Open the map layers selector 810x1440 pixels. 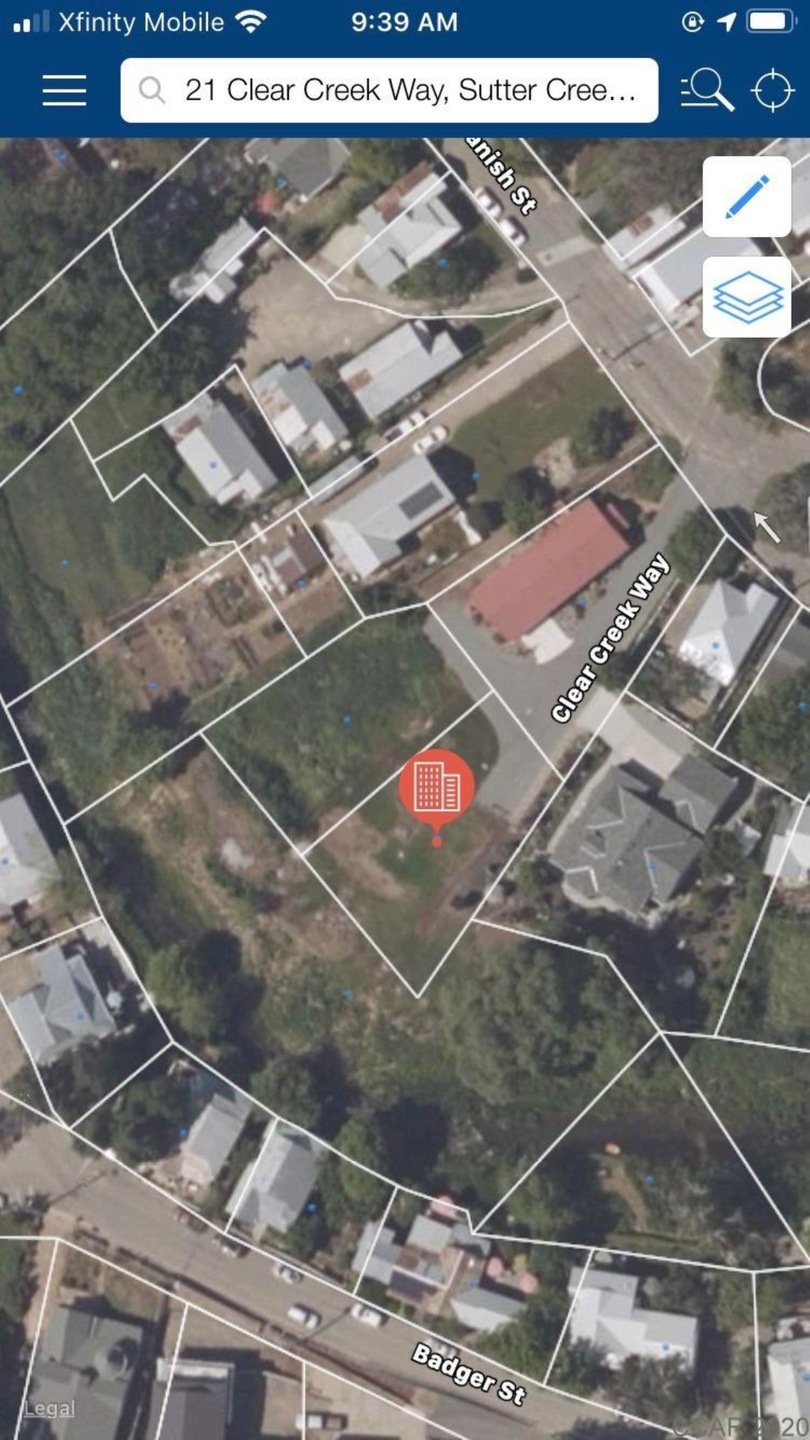747,296
